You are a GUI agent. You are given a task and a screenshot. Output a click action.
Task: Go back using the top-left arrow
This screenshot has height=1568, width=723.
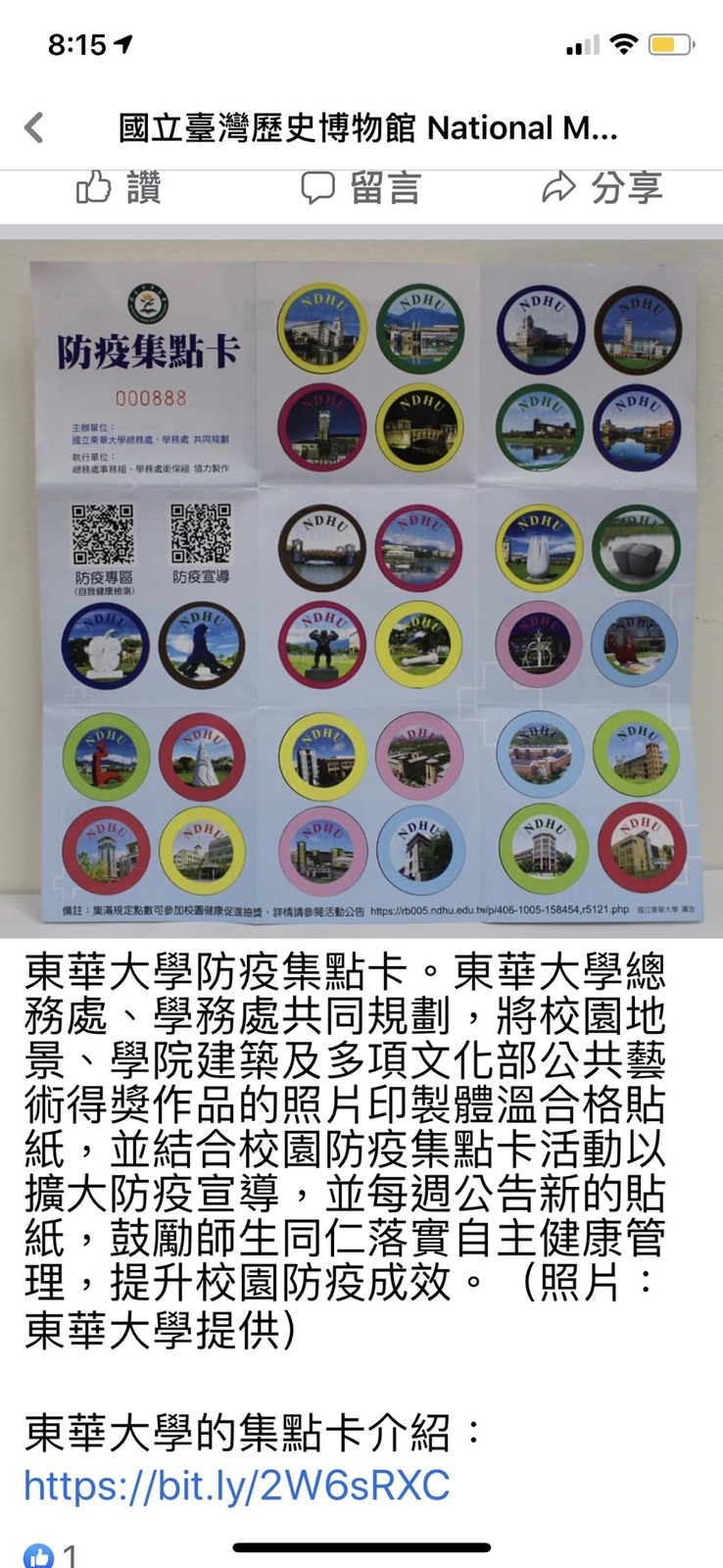click(x=34, y=127)
